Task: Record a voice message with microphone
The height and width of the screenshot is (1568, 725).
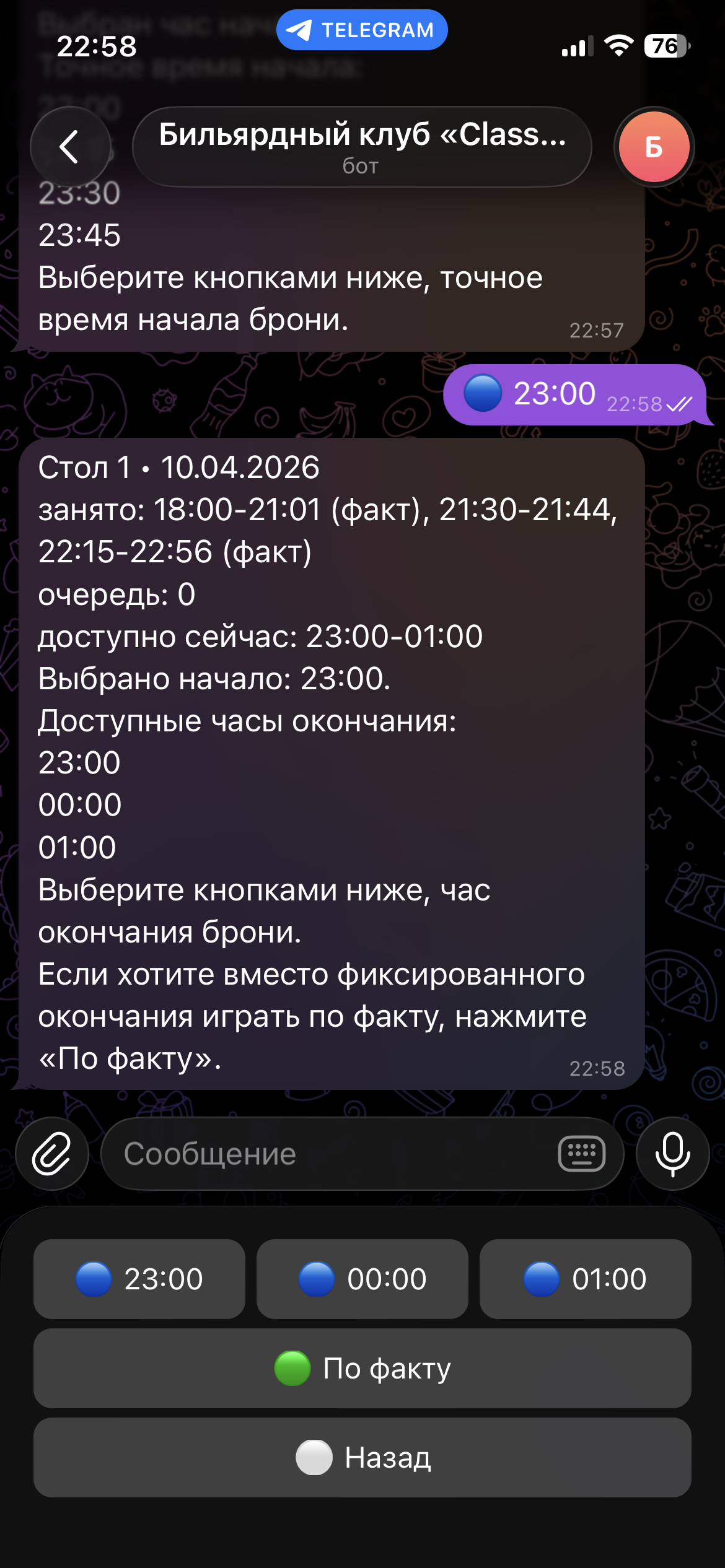Action: pos(672,1154)
